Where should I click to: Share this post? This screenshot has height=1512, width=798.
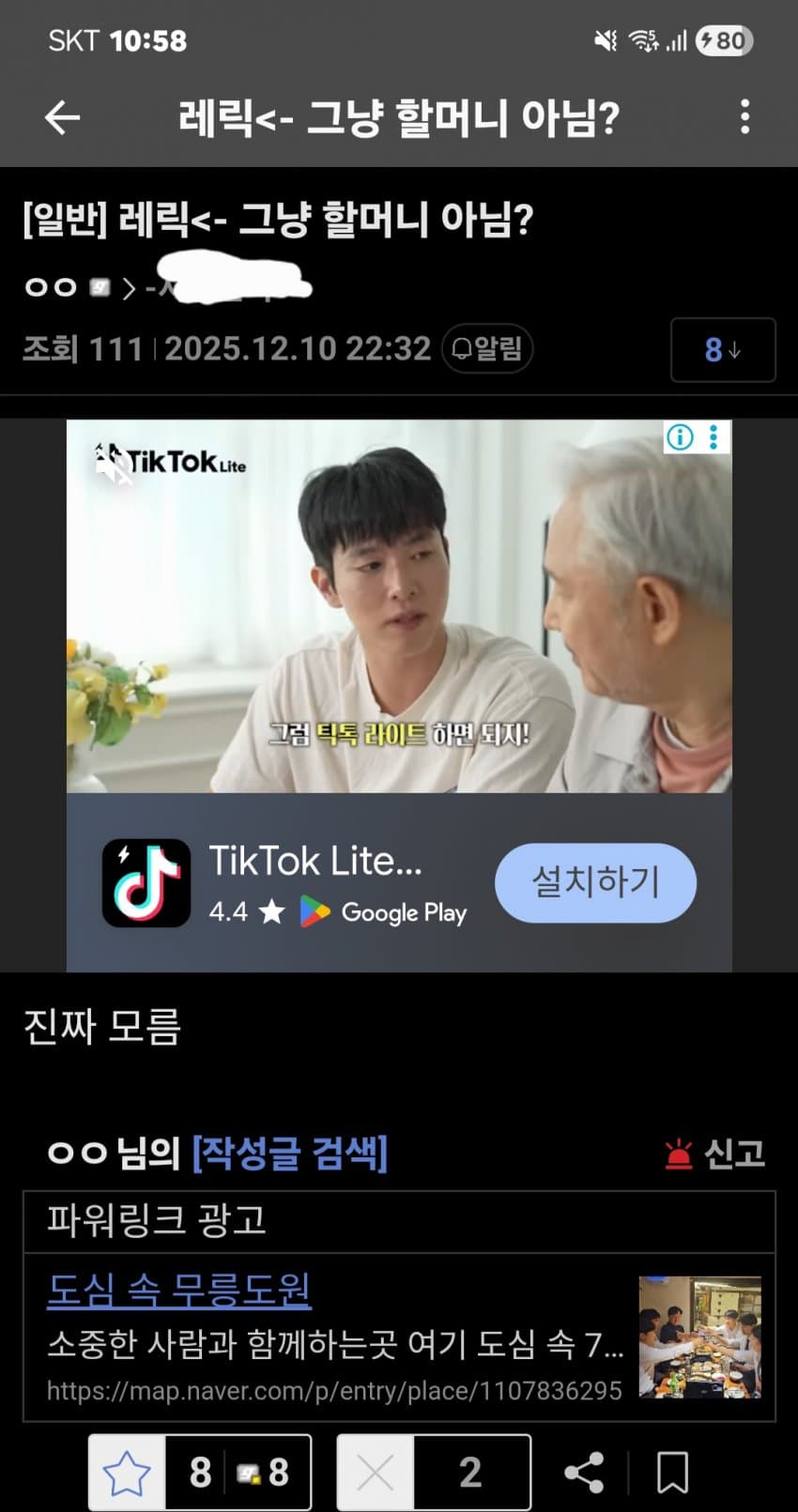(x=584, y=1473)
